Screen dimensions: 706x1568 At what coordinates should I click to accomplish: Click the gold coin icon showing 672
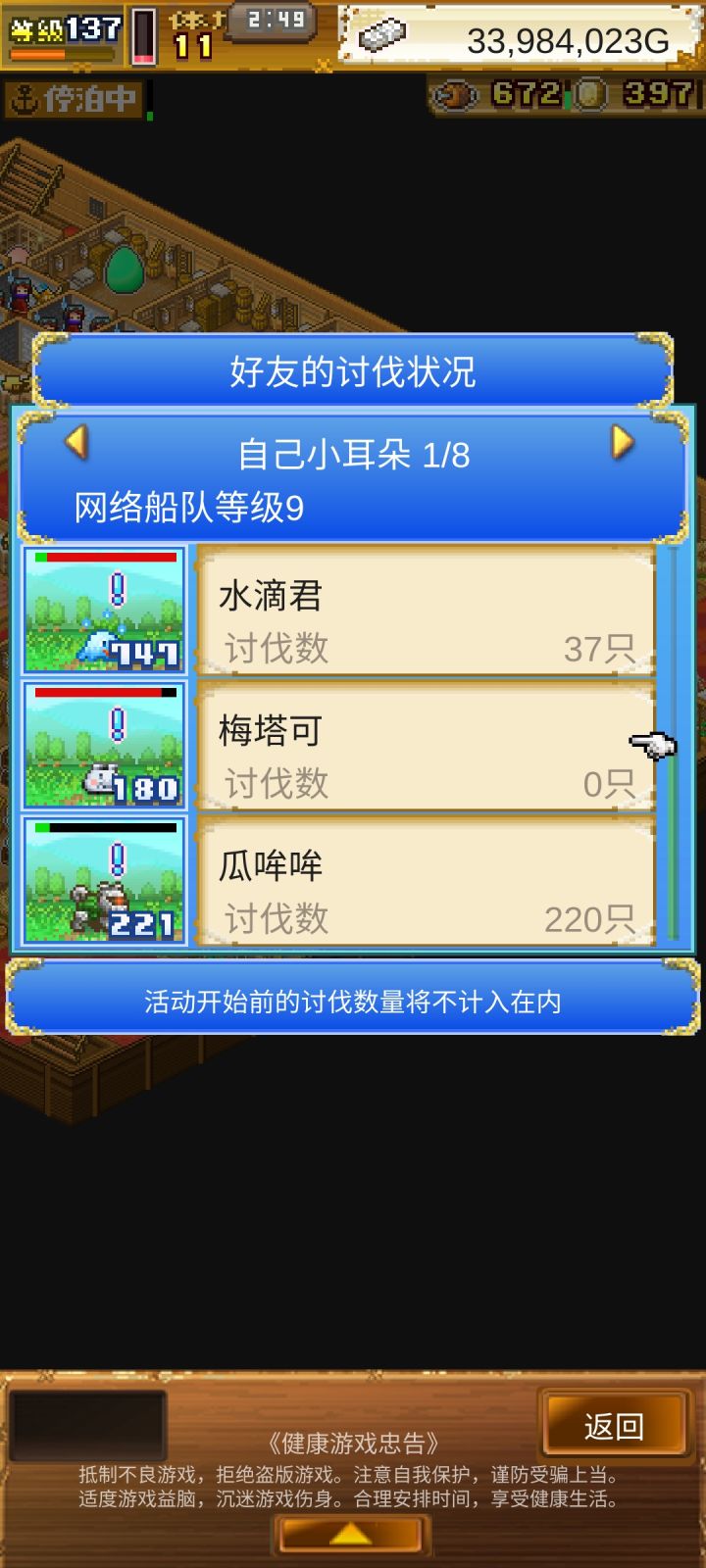(454, 94)
